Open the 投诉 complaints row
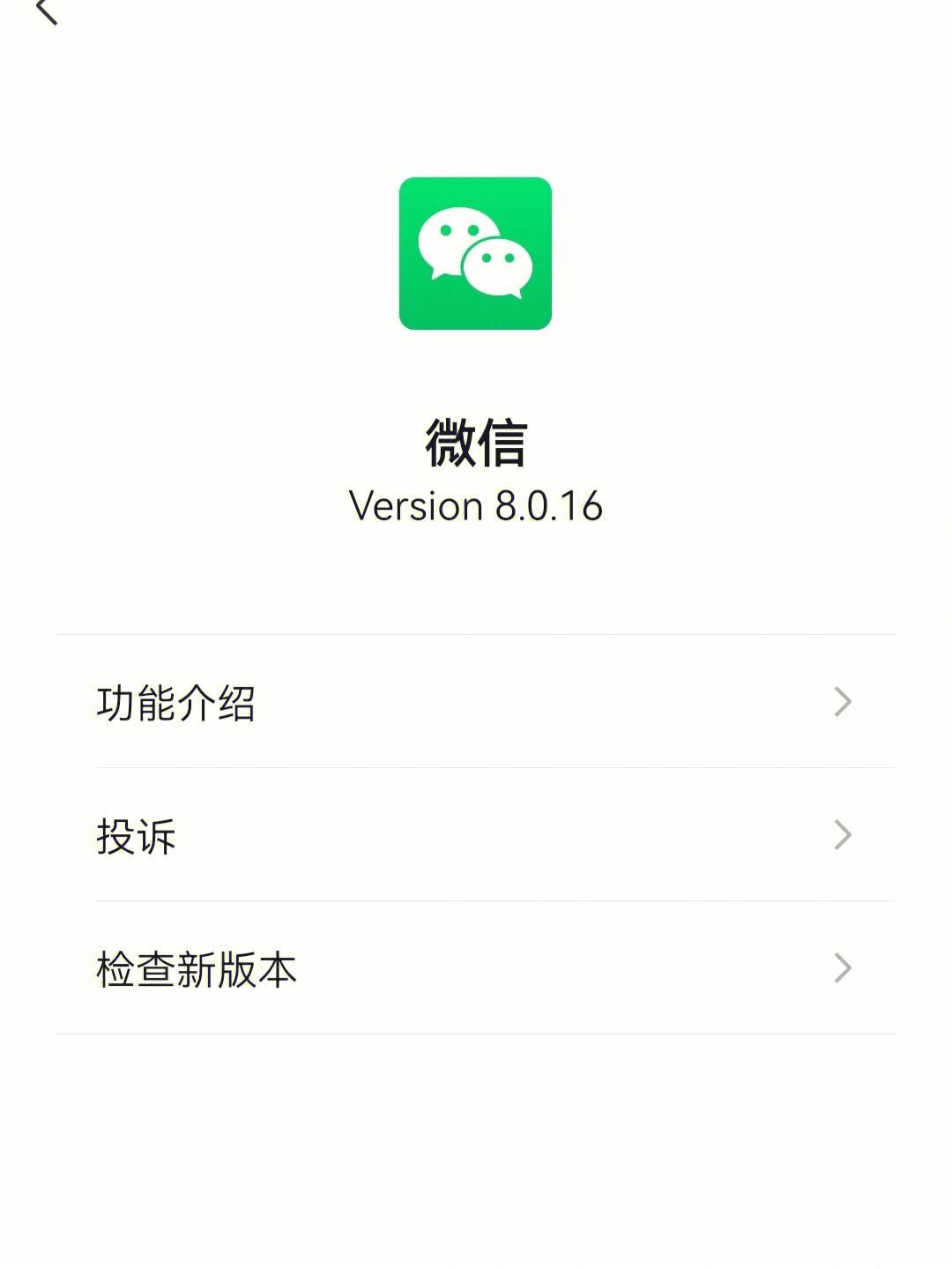This screenshot has width=952, height=1269. (476, 835)
